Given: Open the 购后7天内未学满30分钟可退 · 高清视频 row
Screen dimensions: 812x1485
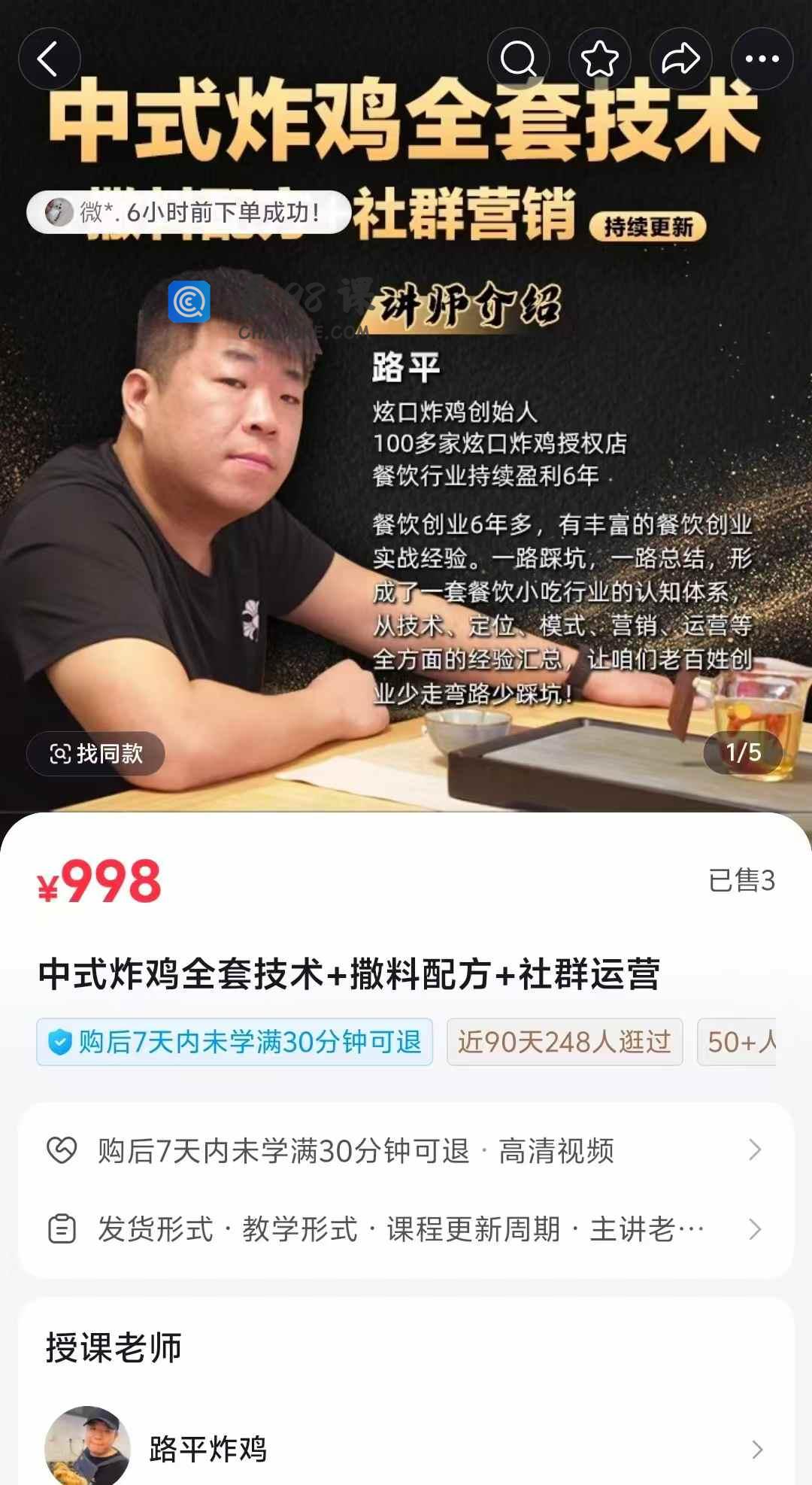Looking at the screenshot, I should tap(406, 1150).
